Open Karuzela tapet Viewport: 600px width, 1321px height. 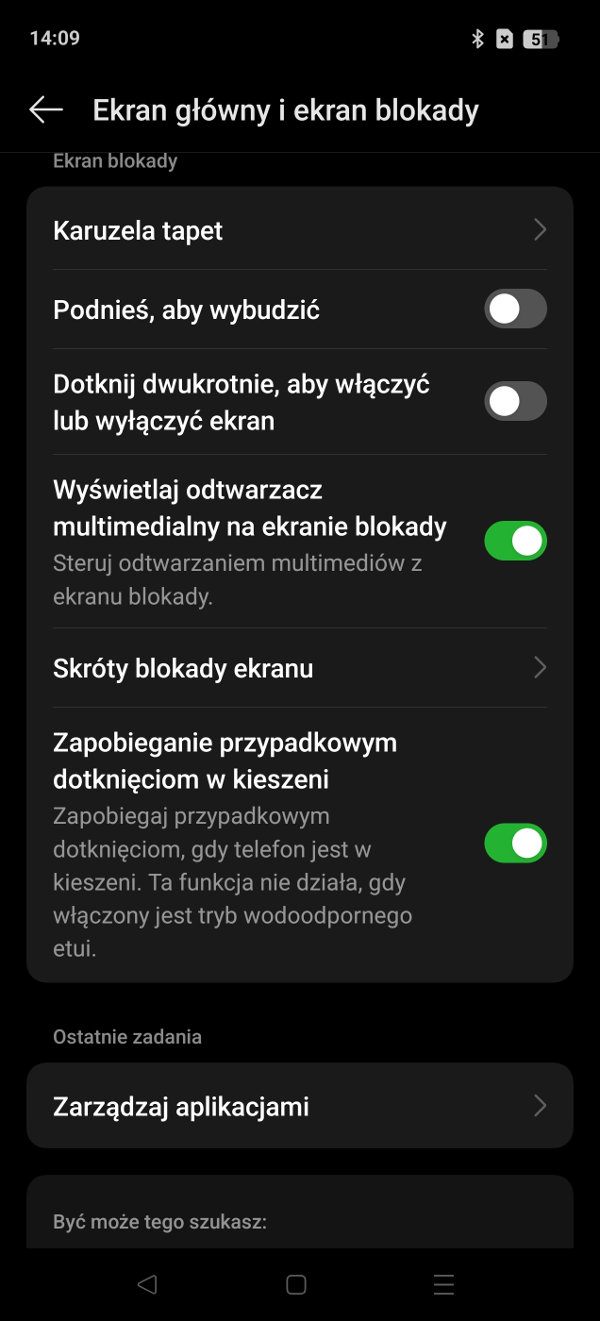pos(300,230)
